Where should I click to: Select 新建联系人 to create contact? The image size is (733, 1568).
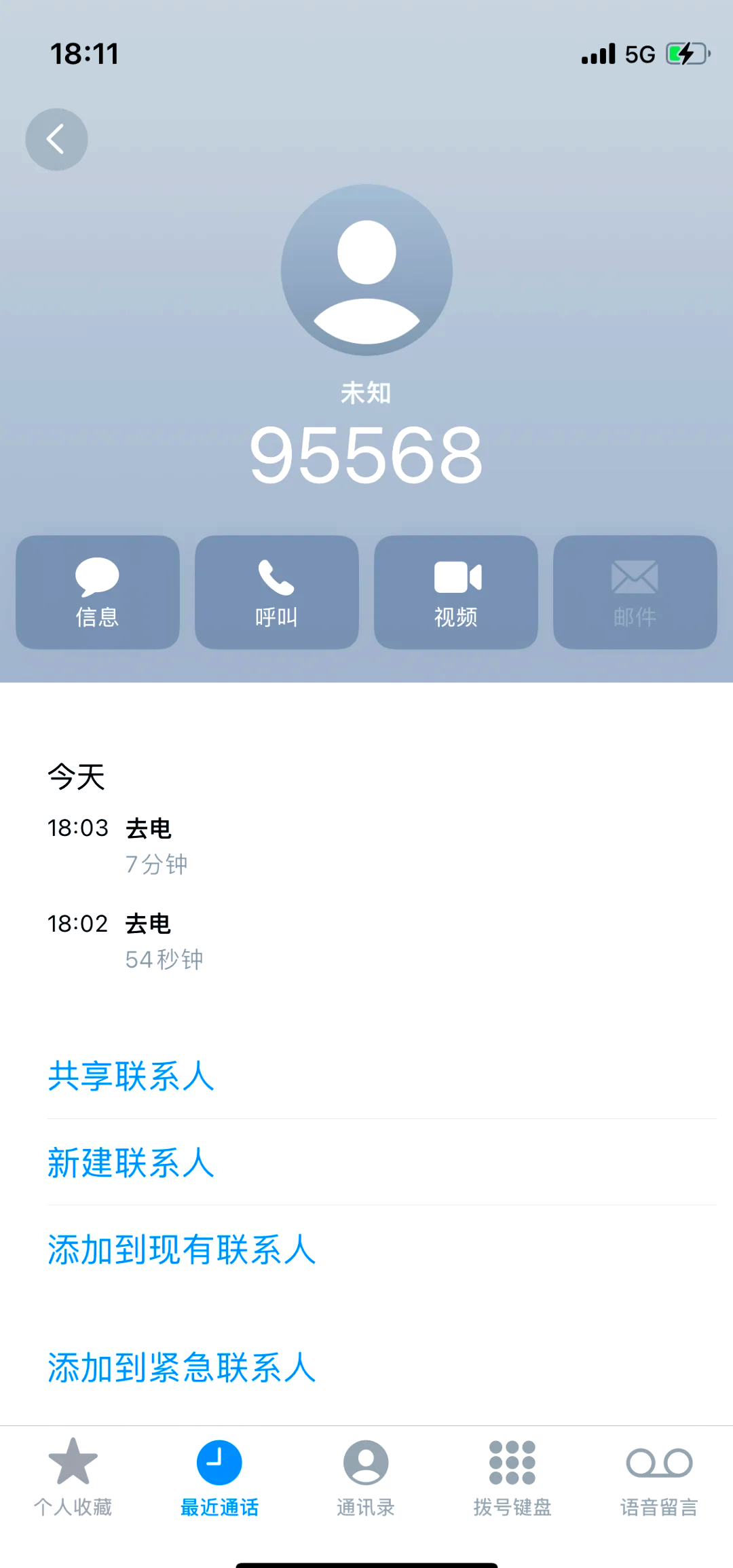(131, 1163)
